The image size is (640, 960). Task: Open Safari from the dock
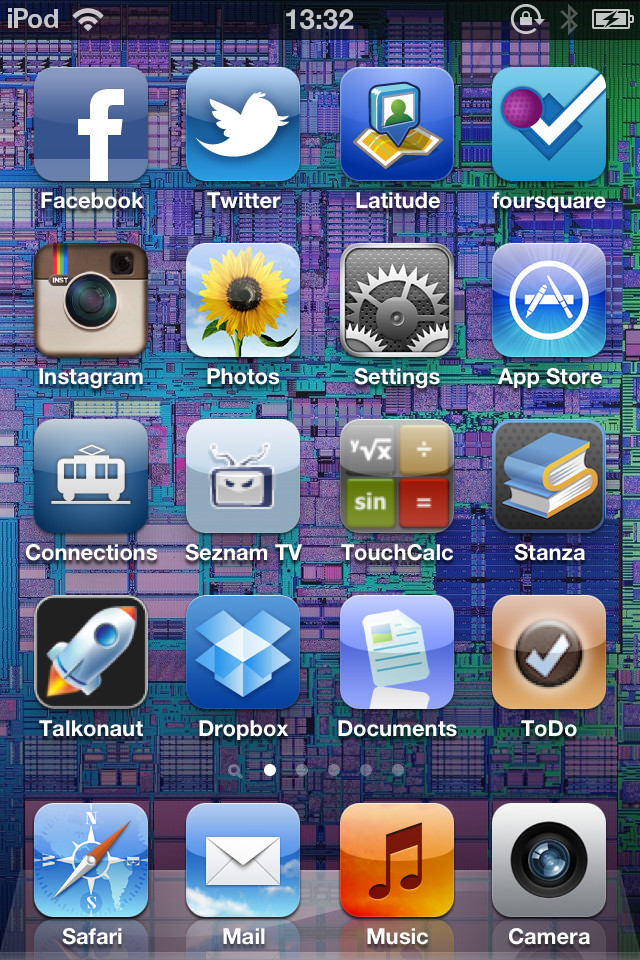(91, 860)
